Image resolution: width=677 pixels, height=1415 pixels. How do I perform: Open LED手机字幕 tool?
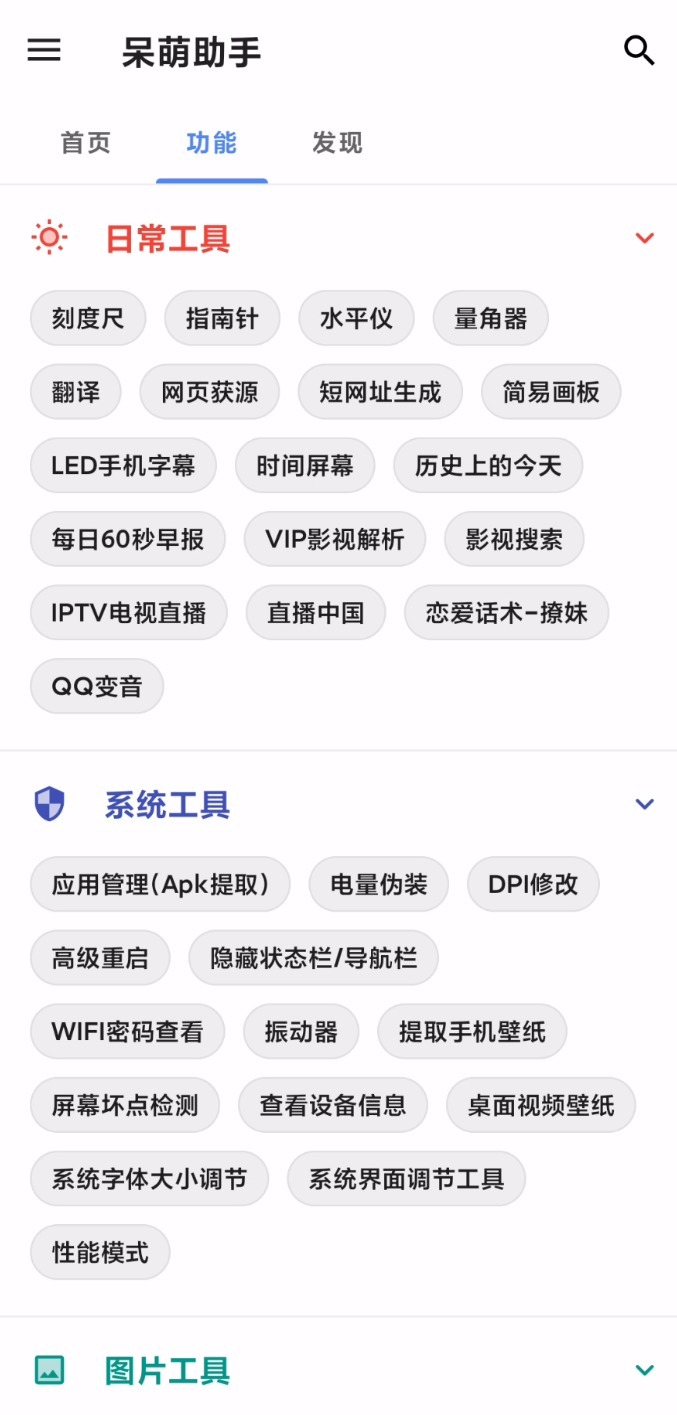tap(123, 465)
